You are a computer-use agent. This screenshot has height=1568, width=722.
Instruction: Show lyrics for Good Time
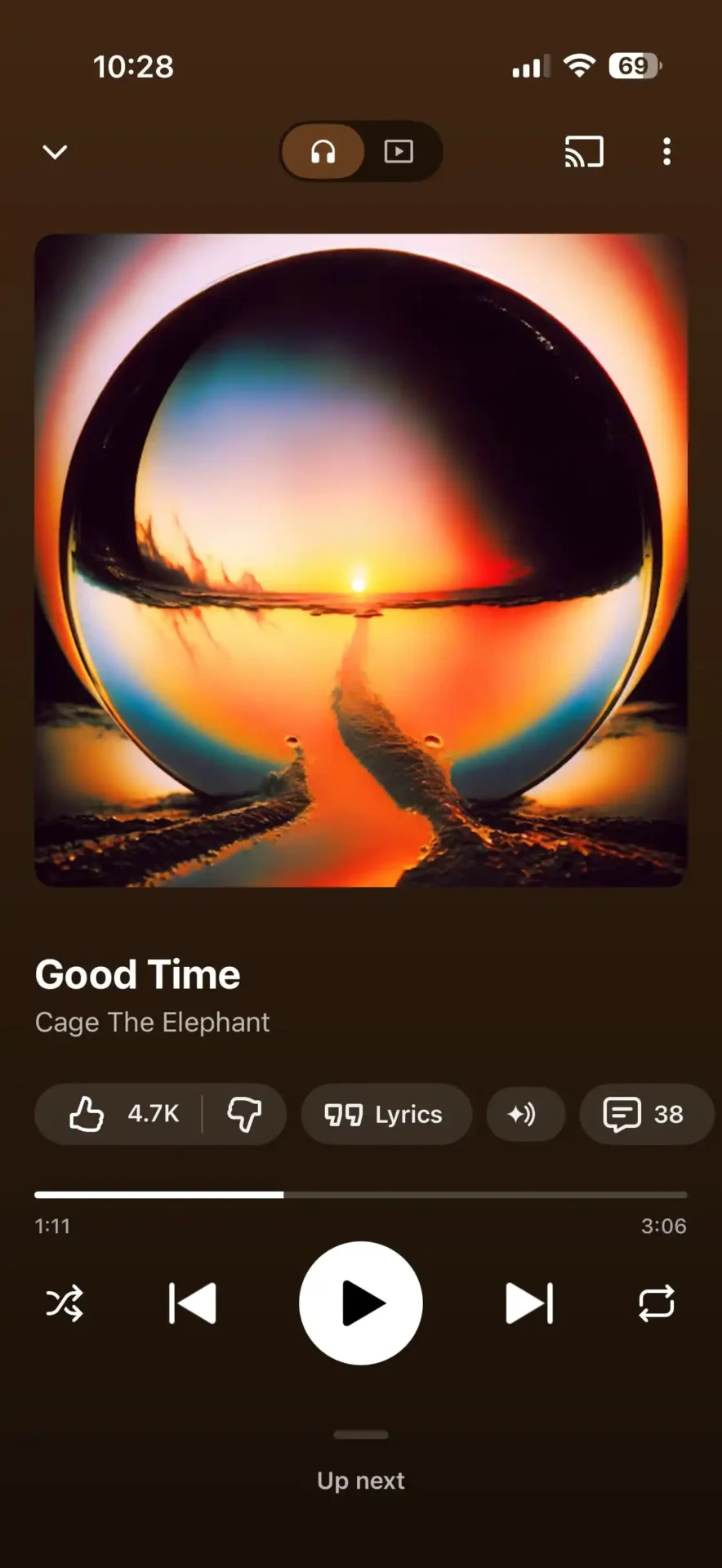(386, 1114)
